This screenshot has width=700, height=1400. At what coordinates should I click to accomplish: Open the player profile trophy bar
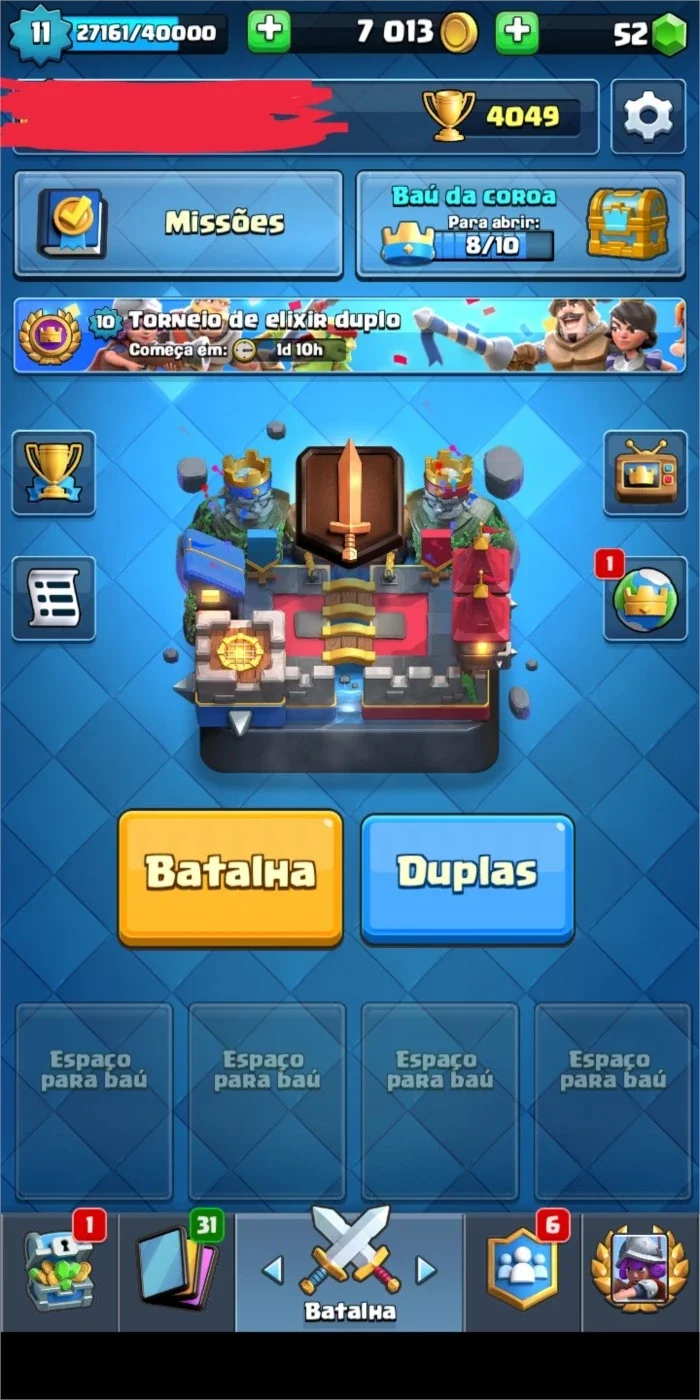tap(306, 117)
